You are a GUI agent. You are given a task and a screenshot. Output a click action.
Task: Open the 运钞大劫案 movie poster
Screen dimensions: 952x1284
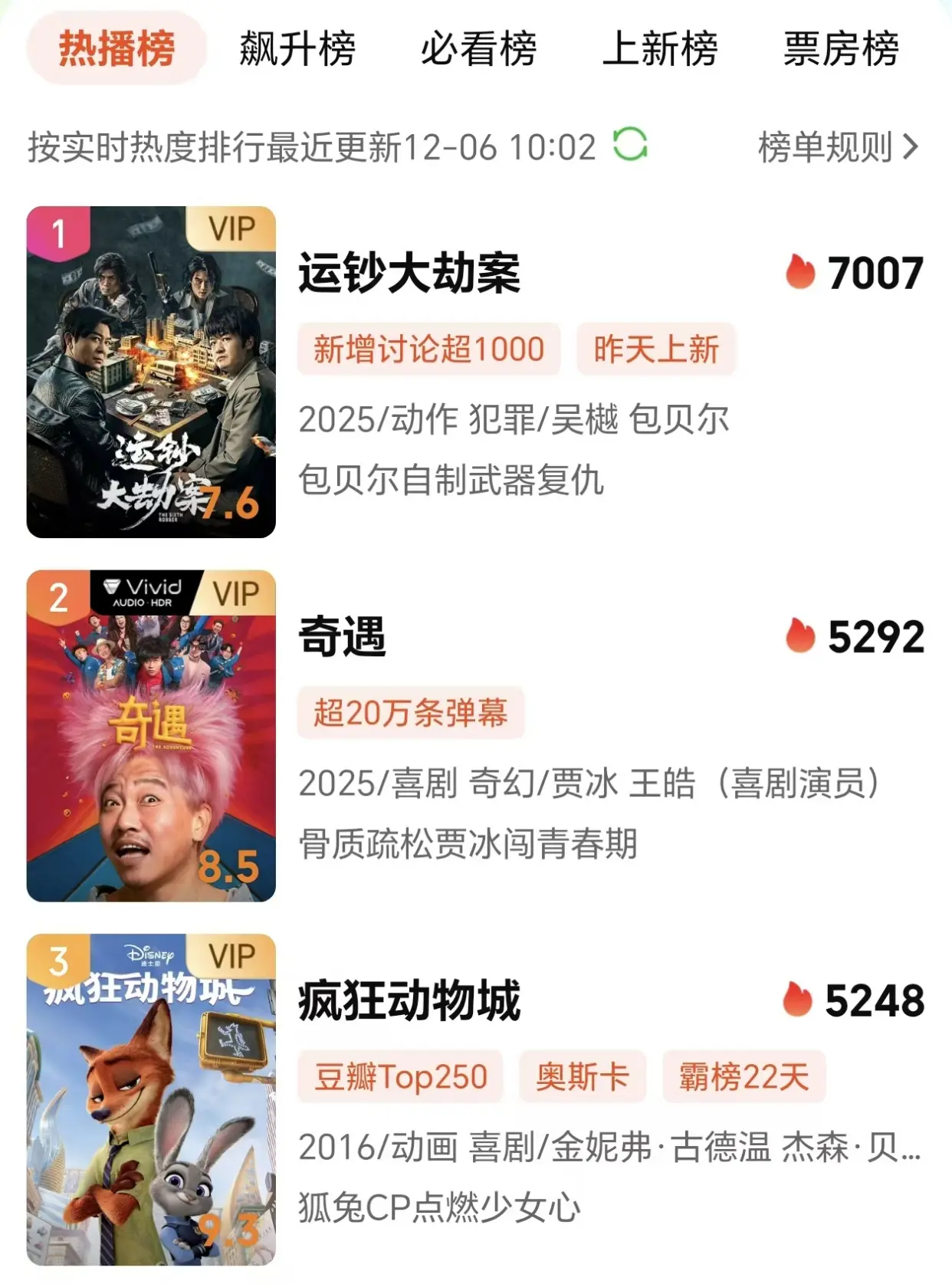point(151,372)
